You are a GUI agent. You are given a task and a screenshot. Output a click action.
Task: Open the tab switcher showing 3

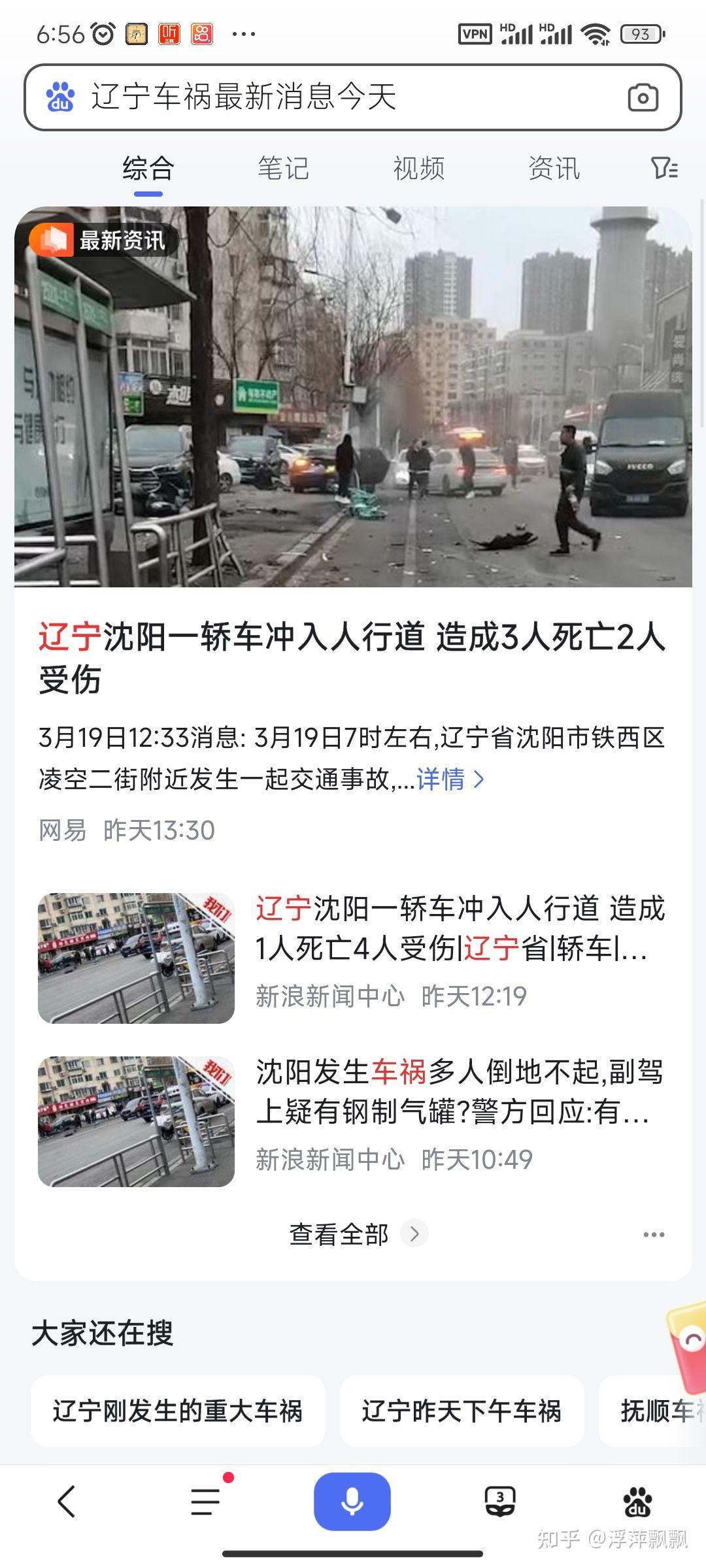500,1501
